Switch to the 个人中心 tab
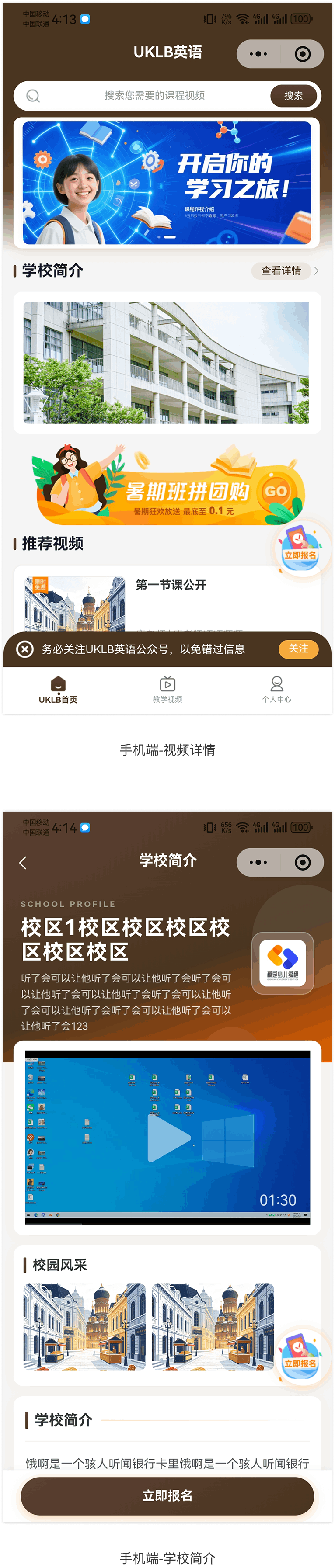The height and width of the screenshot is (1568, 335). [x=276, y=689]
